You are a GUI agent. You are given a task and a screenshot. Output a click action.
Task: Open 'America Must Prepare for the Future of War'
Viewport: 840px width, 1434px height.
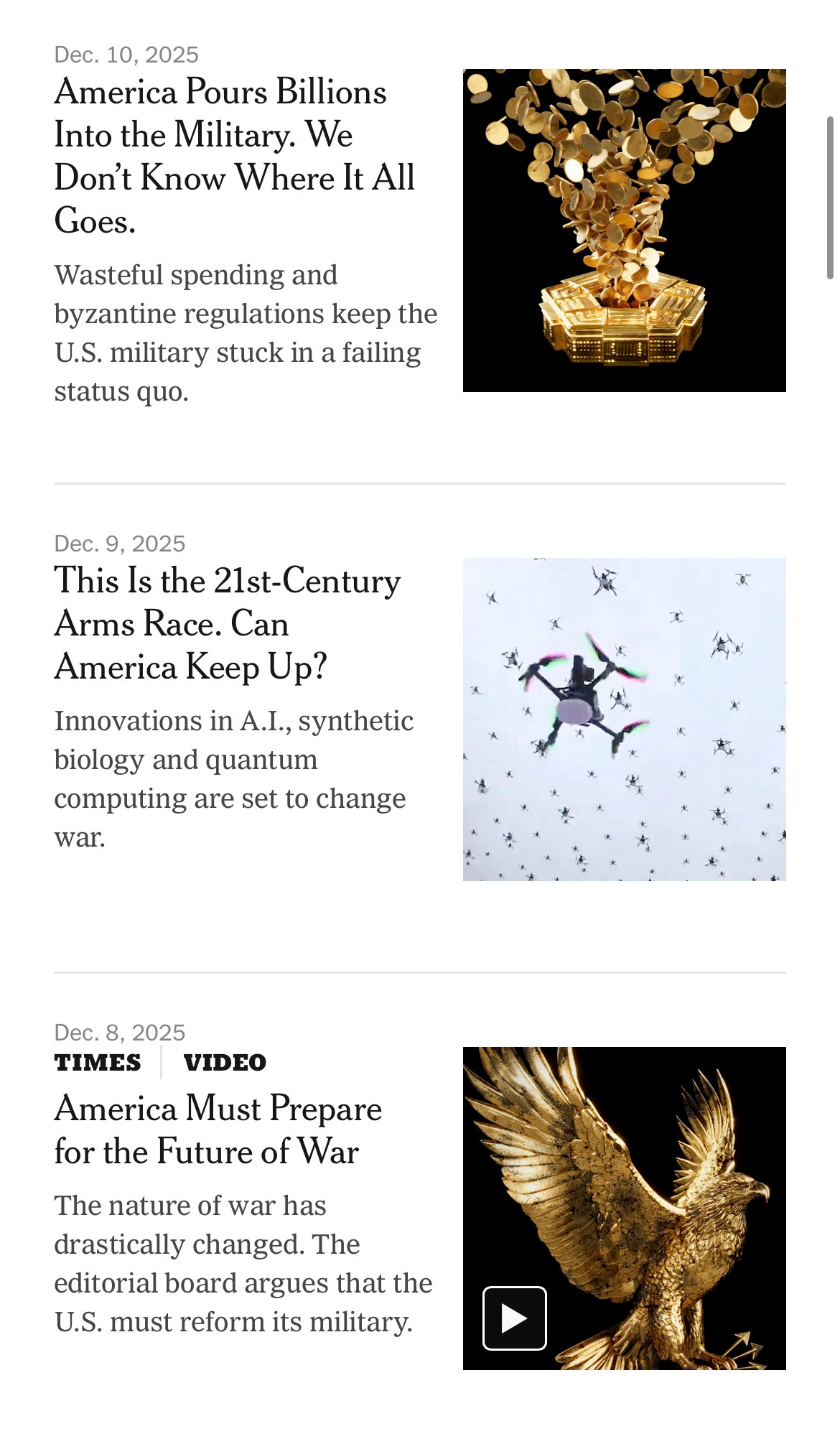[x=218, y=1130]
